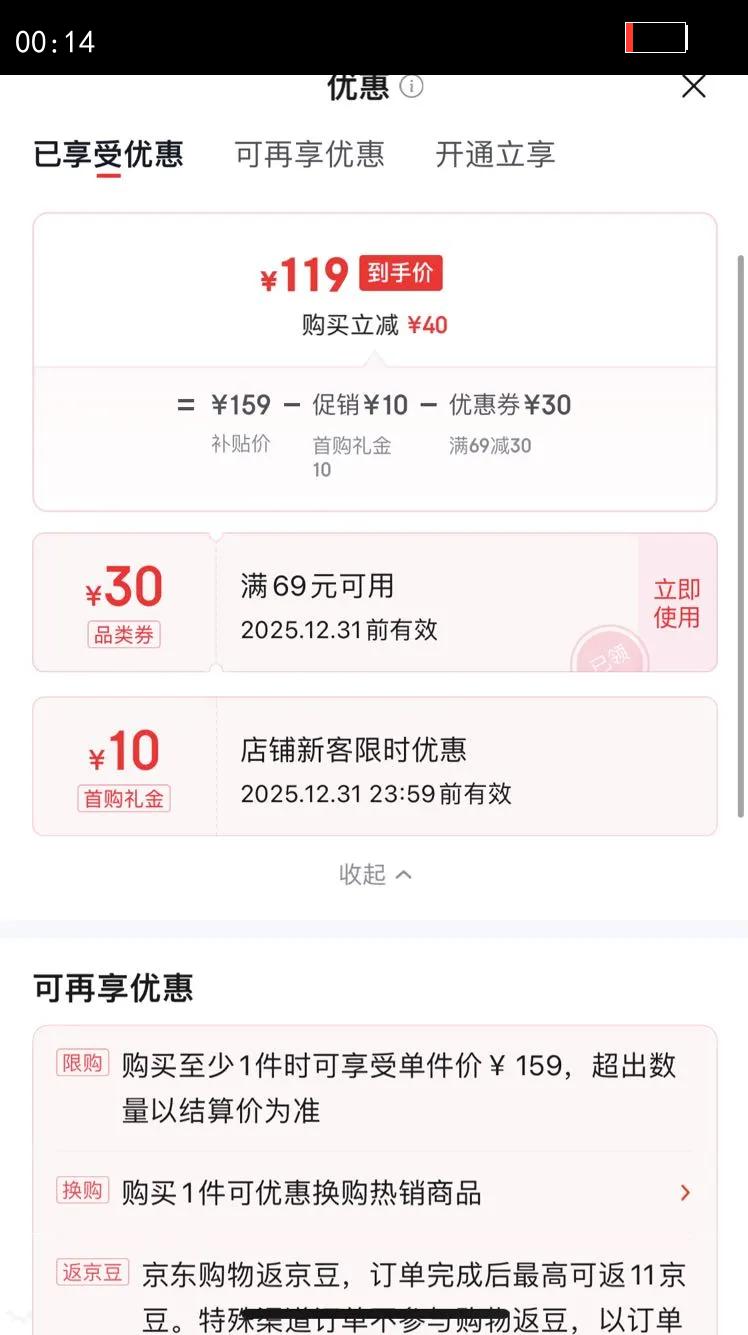
Task: Switch to the 可再享优惠 tab
Action: [x=309, y=154]
